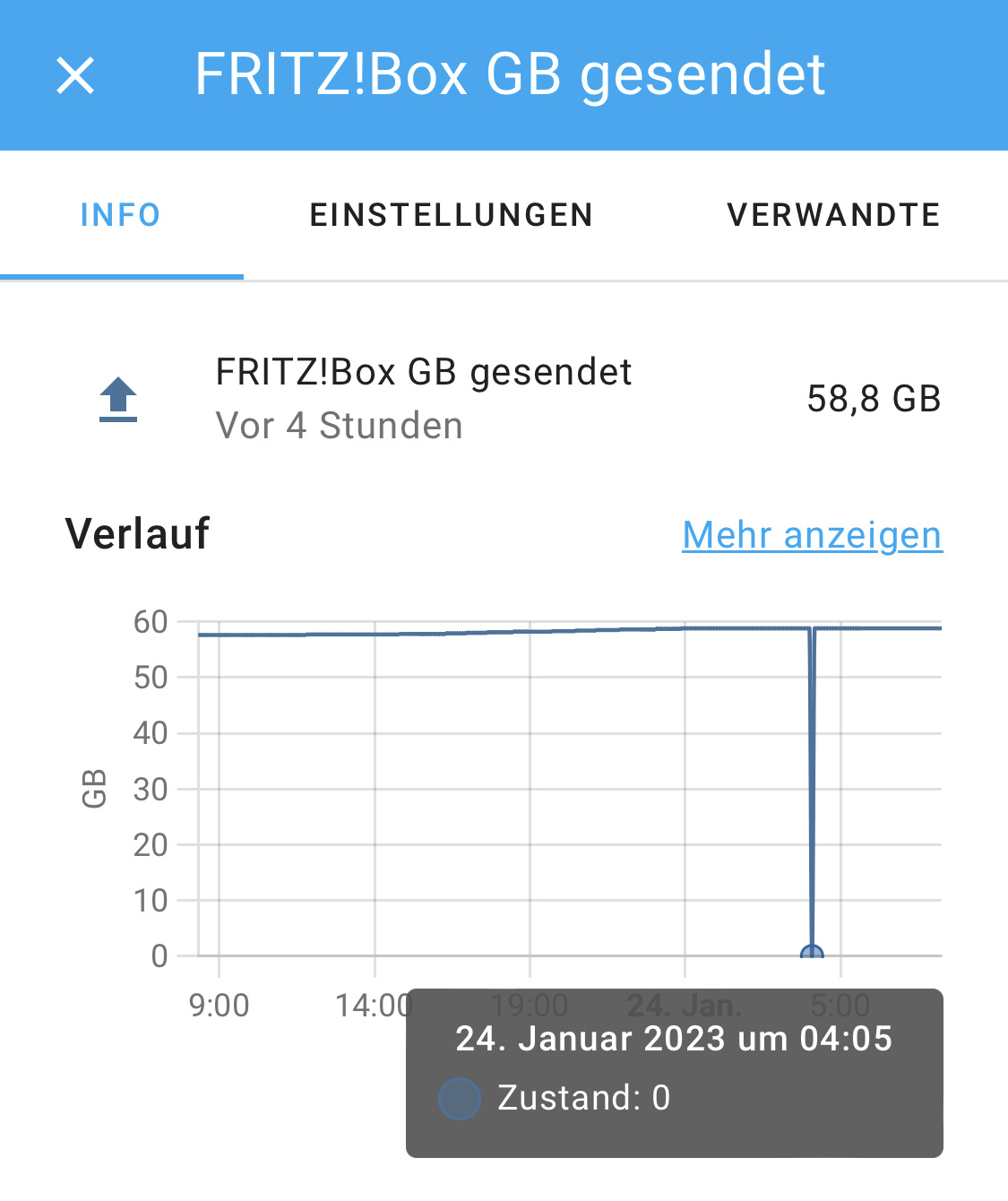This screenshot has height=1201, width=1008.
Task: Open the INFO tab
Action: 119,214
